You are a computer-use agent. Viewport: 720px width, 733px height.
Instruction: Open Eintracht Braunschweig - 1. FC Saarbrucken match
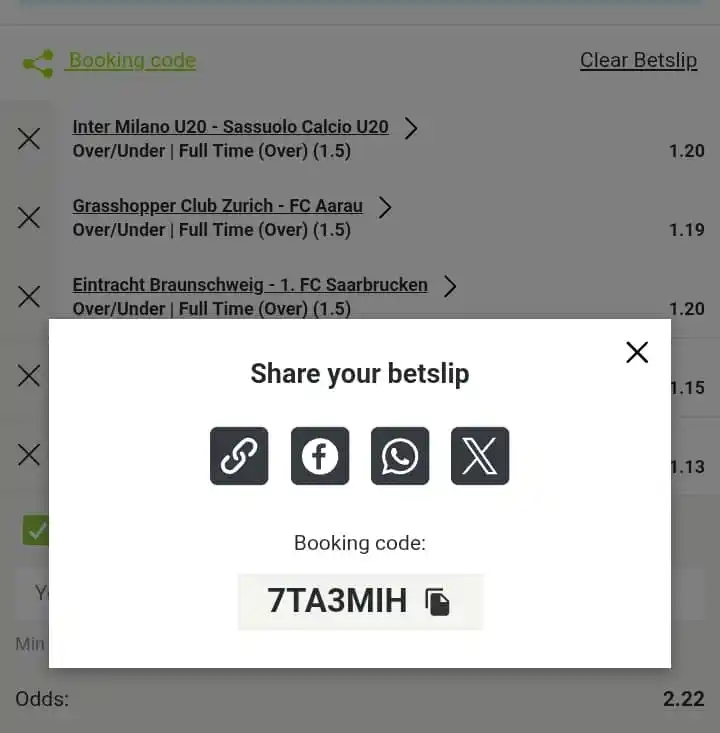pos(250,285)
